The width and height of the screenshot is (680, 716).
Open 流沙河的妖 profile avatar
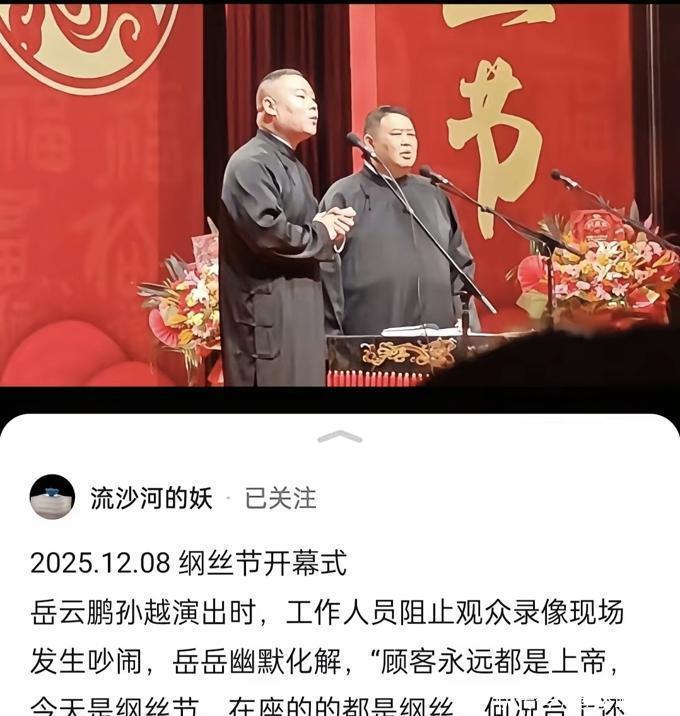(x=52, y=497)
